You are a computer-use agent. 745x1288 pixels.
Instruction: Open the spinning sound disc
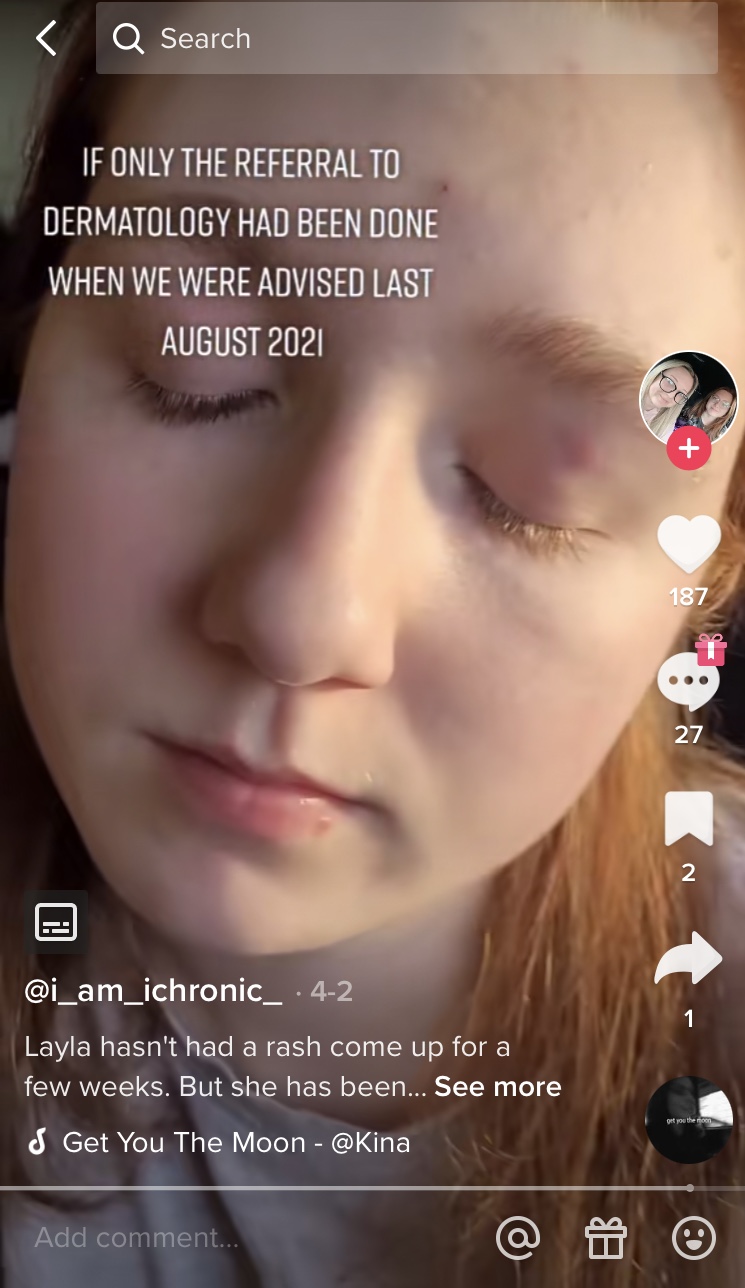689,1119
